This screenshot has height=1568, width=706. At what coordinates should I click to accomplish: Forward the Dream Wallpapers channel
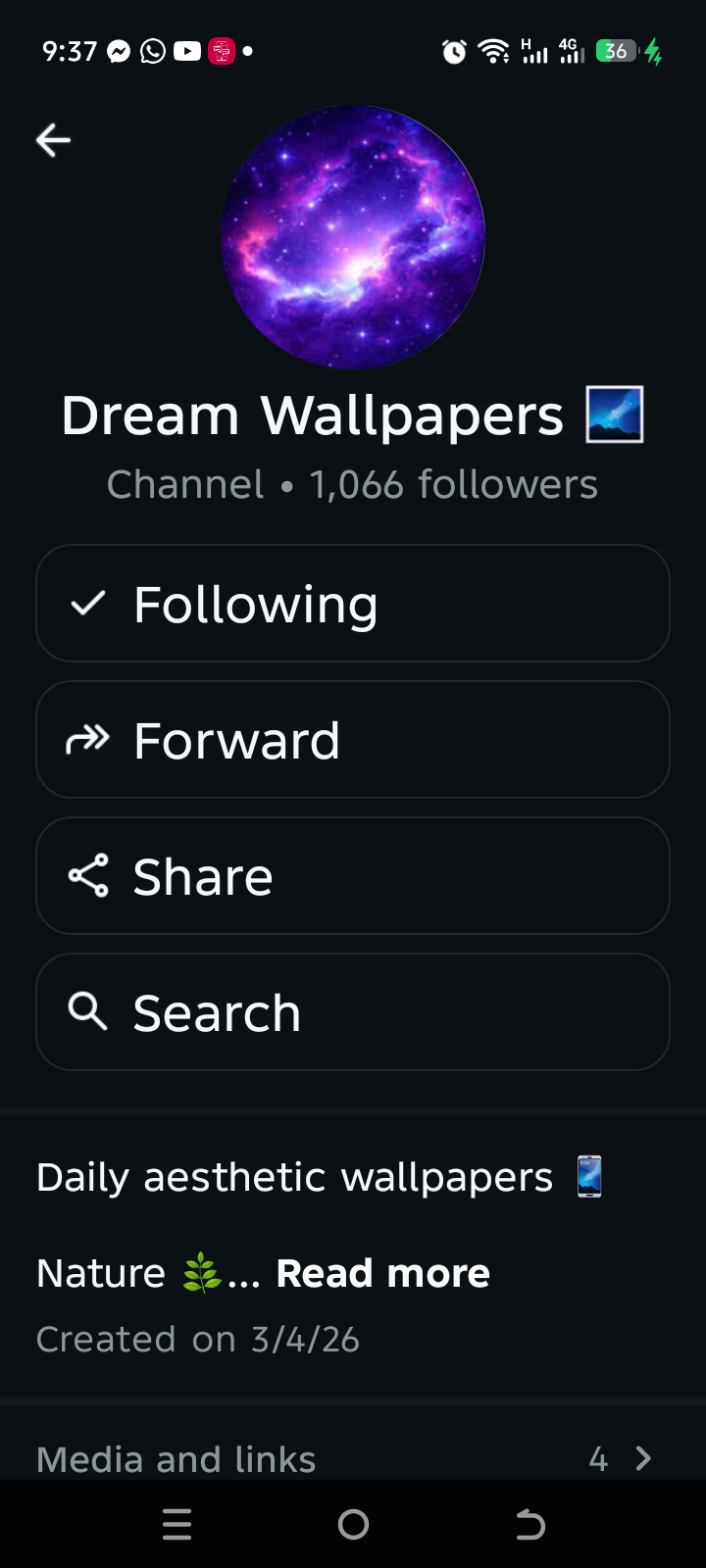(x=353, y=740)
